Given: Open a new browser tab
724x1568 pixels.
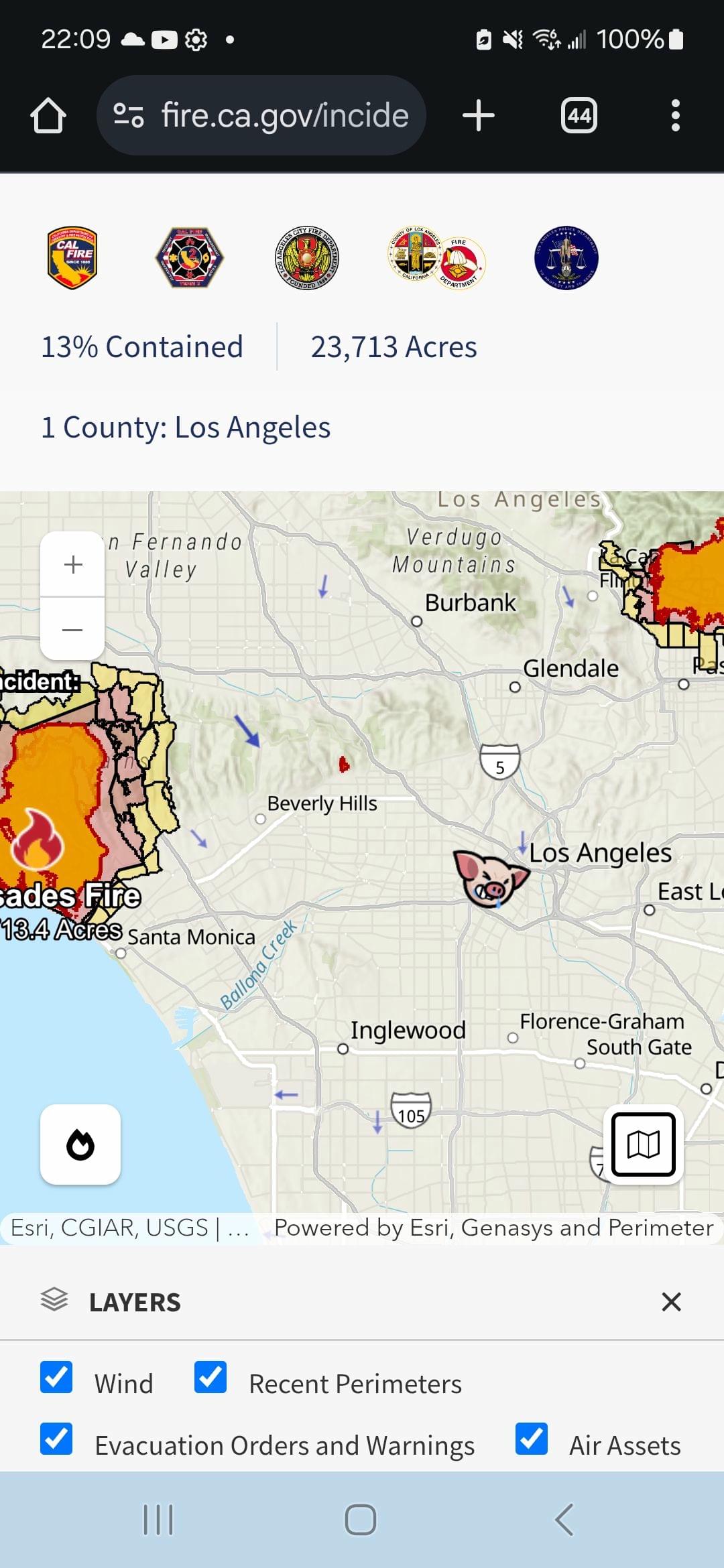Looking at the screenshot, I should coord(479,116).
